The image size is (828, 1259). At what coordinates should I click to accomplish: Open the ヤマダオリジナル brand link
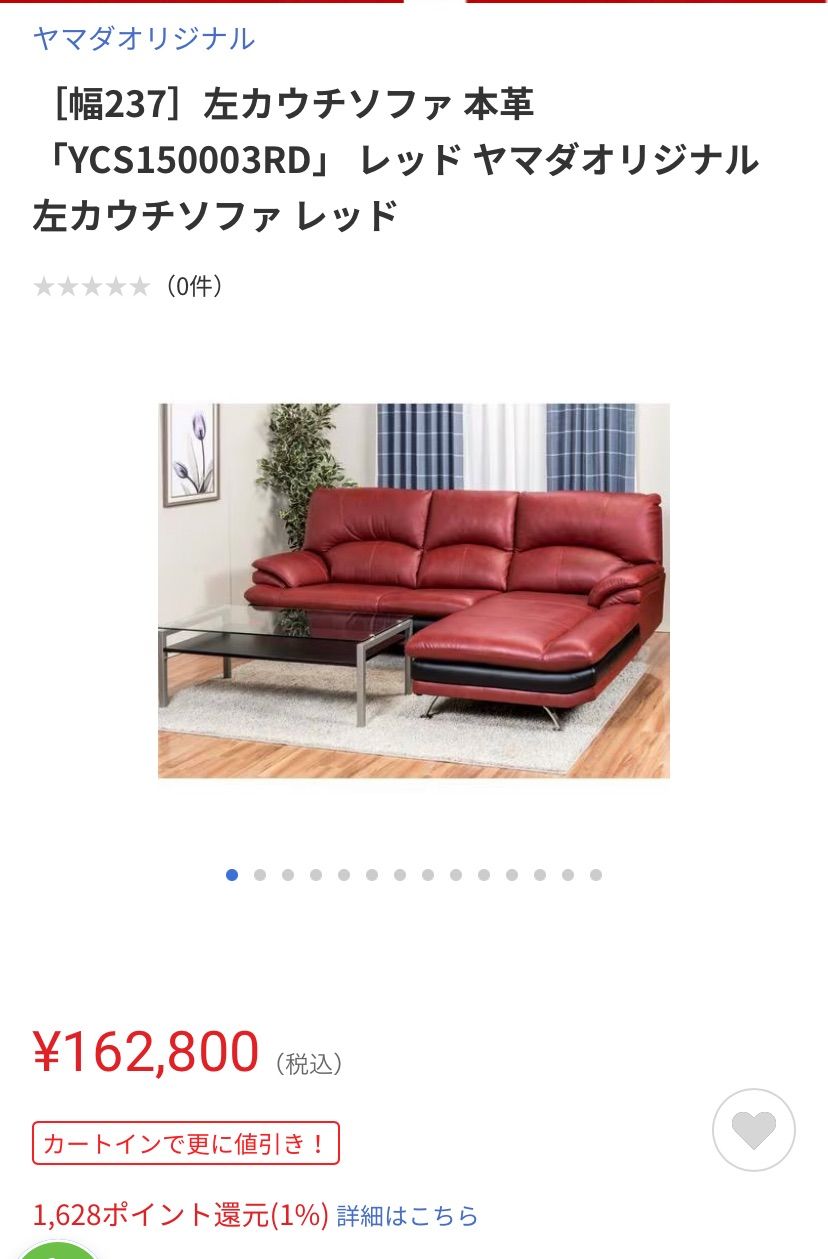144,39
